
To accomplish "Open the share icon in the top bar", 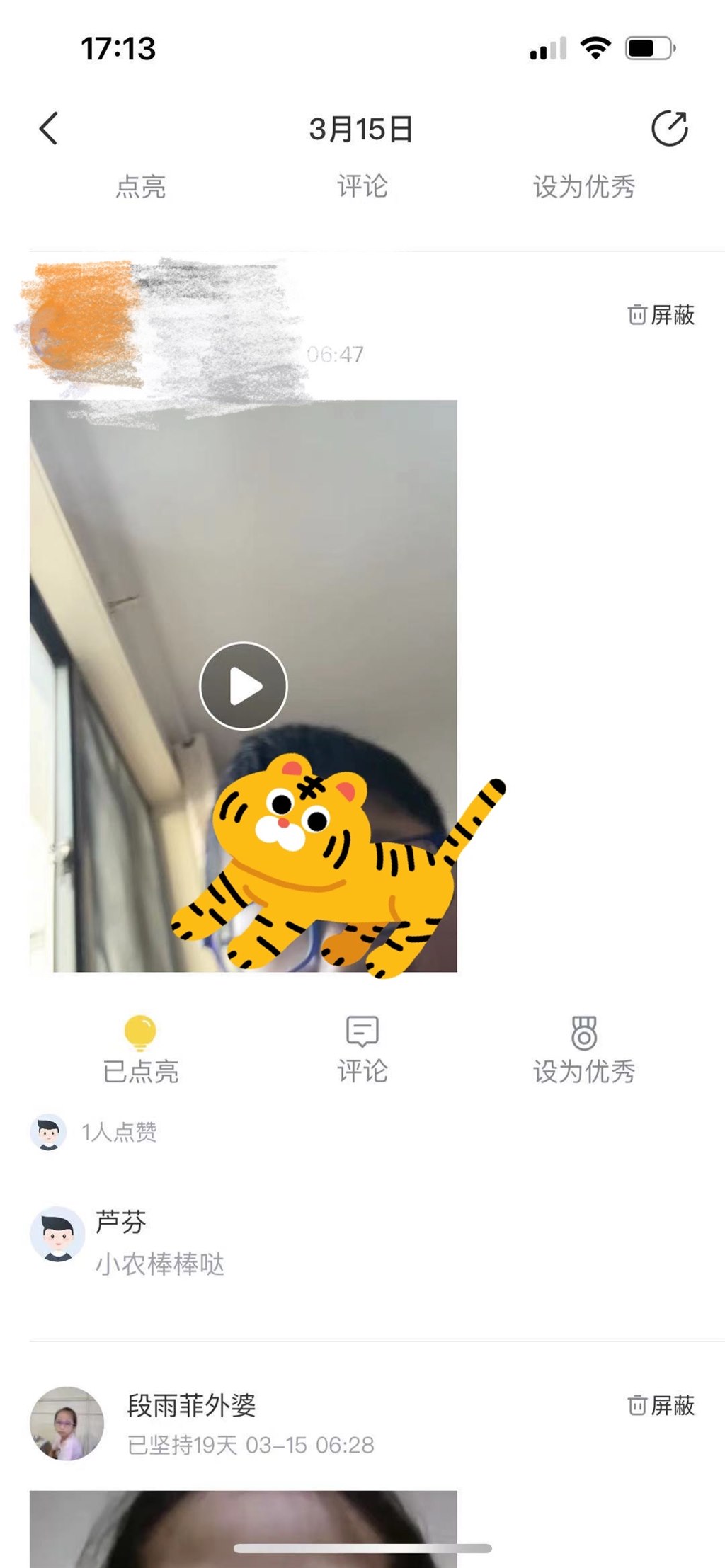I will click(x=669, y=129).
